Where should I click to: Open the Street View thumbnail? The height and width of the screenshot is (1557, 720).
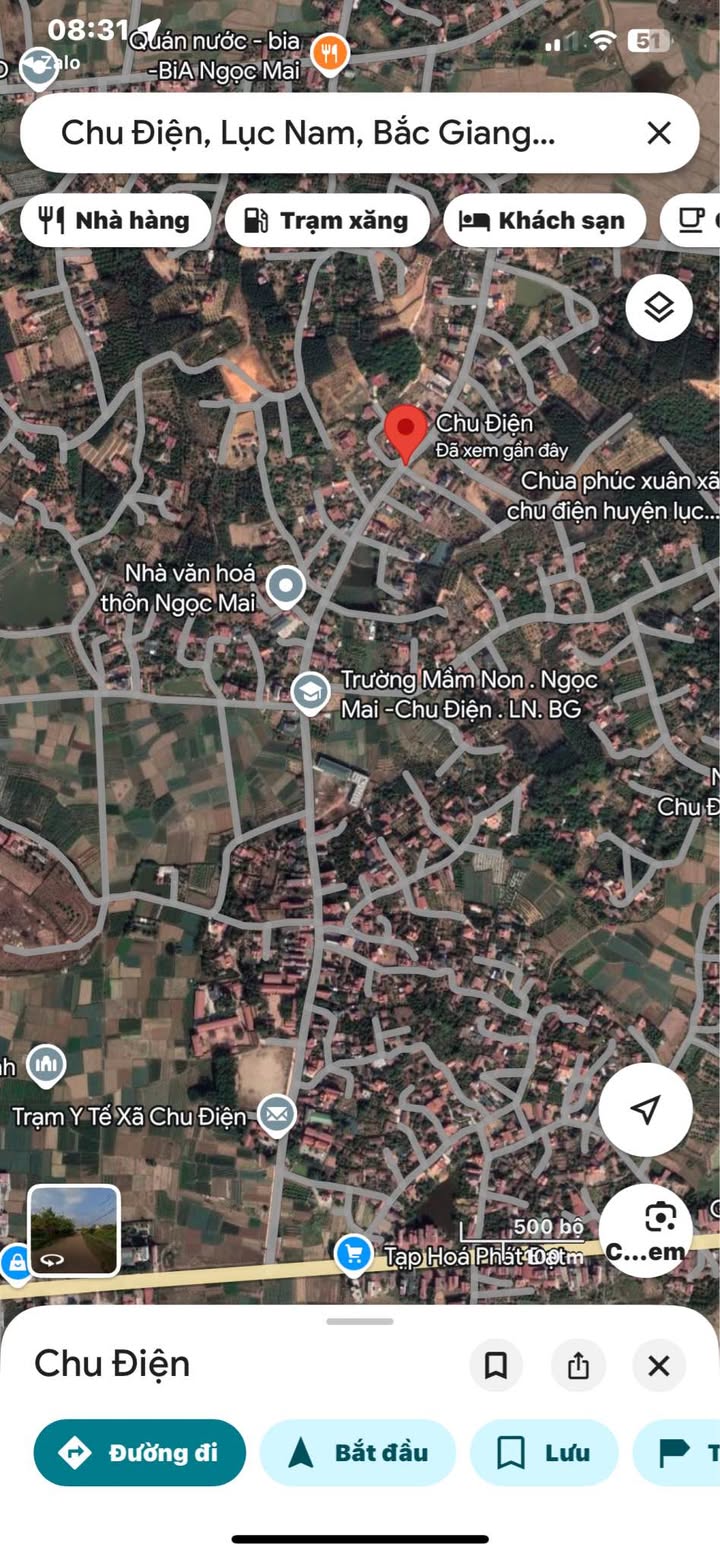click(74, 1230)
